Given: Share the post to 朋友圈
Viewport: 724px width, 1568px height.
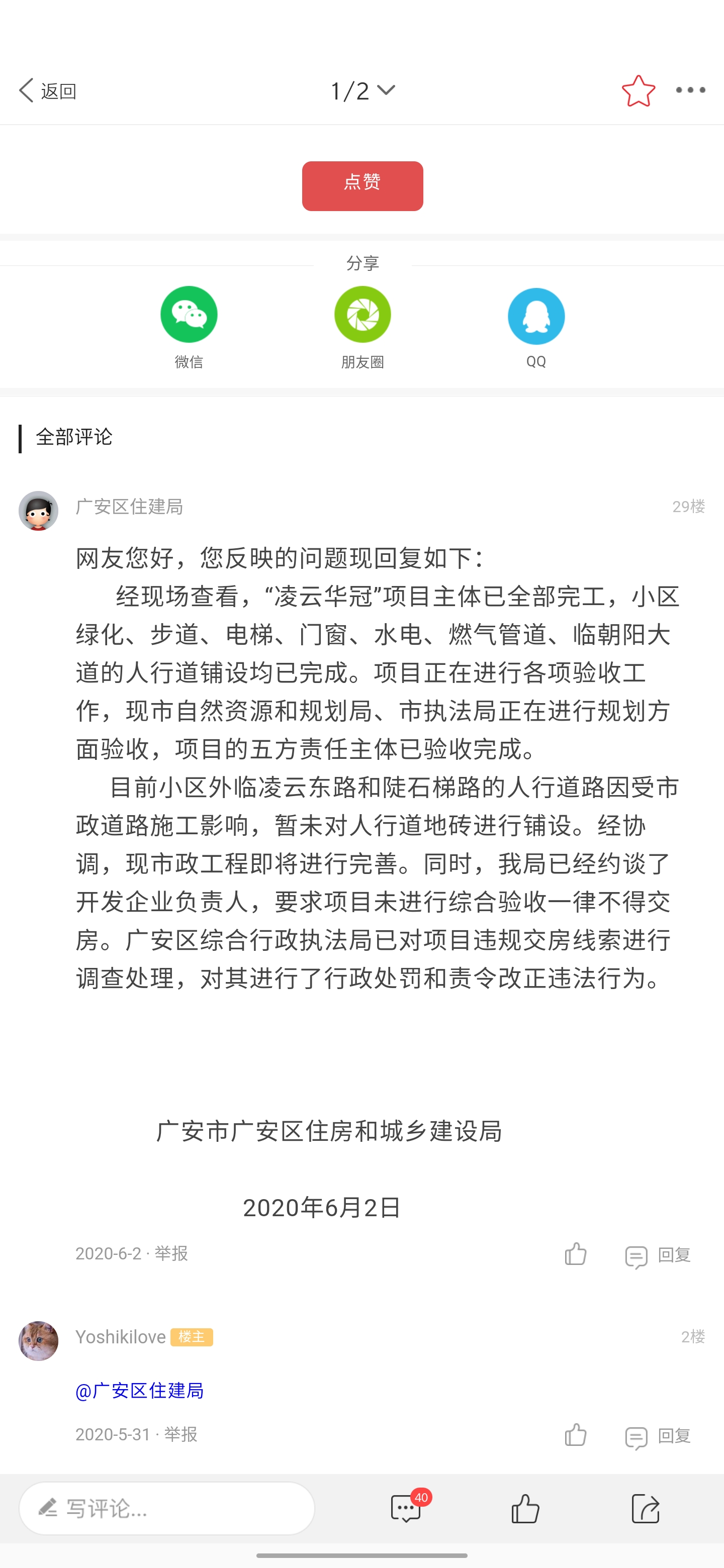Looking at the screenshot, I should click(363, 315).
